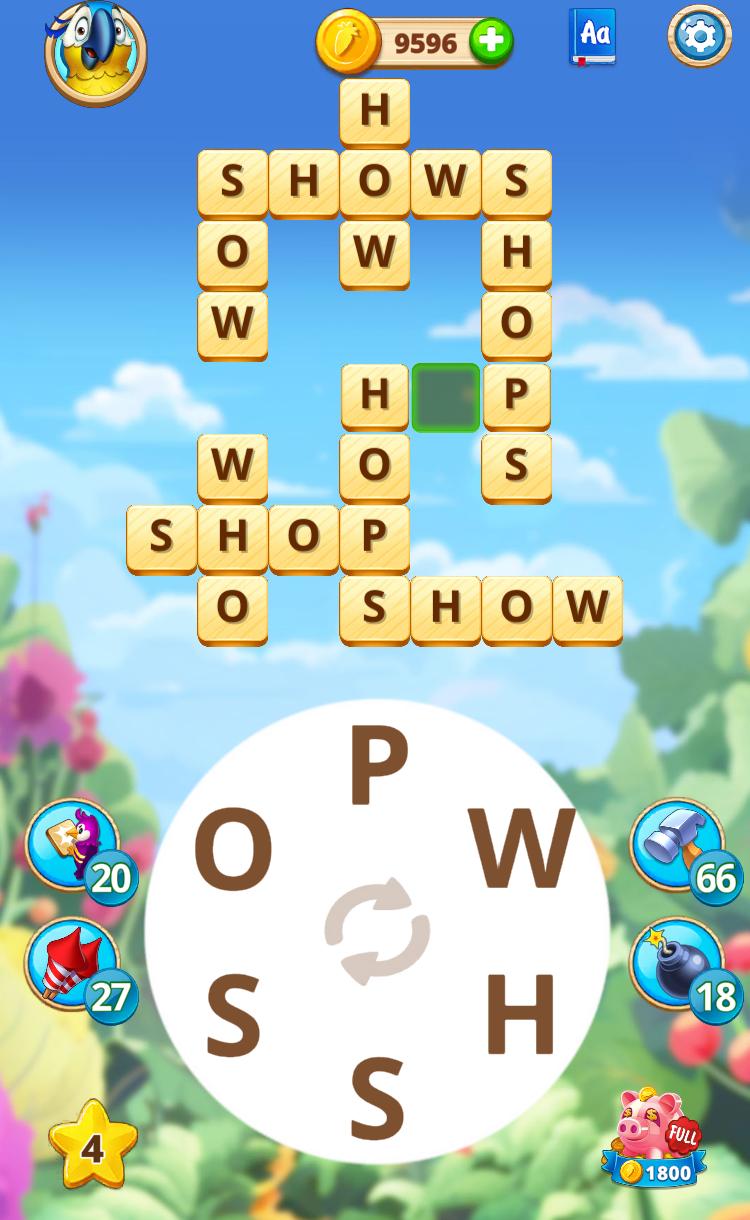Image resolution: width=750 pixels, height=1220 pixels.
Task: Add more coins with the plus button
Action: point(490,42)
